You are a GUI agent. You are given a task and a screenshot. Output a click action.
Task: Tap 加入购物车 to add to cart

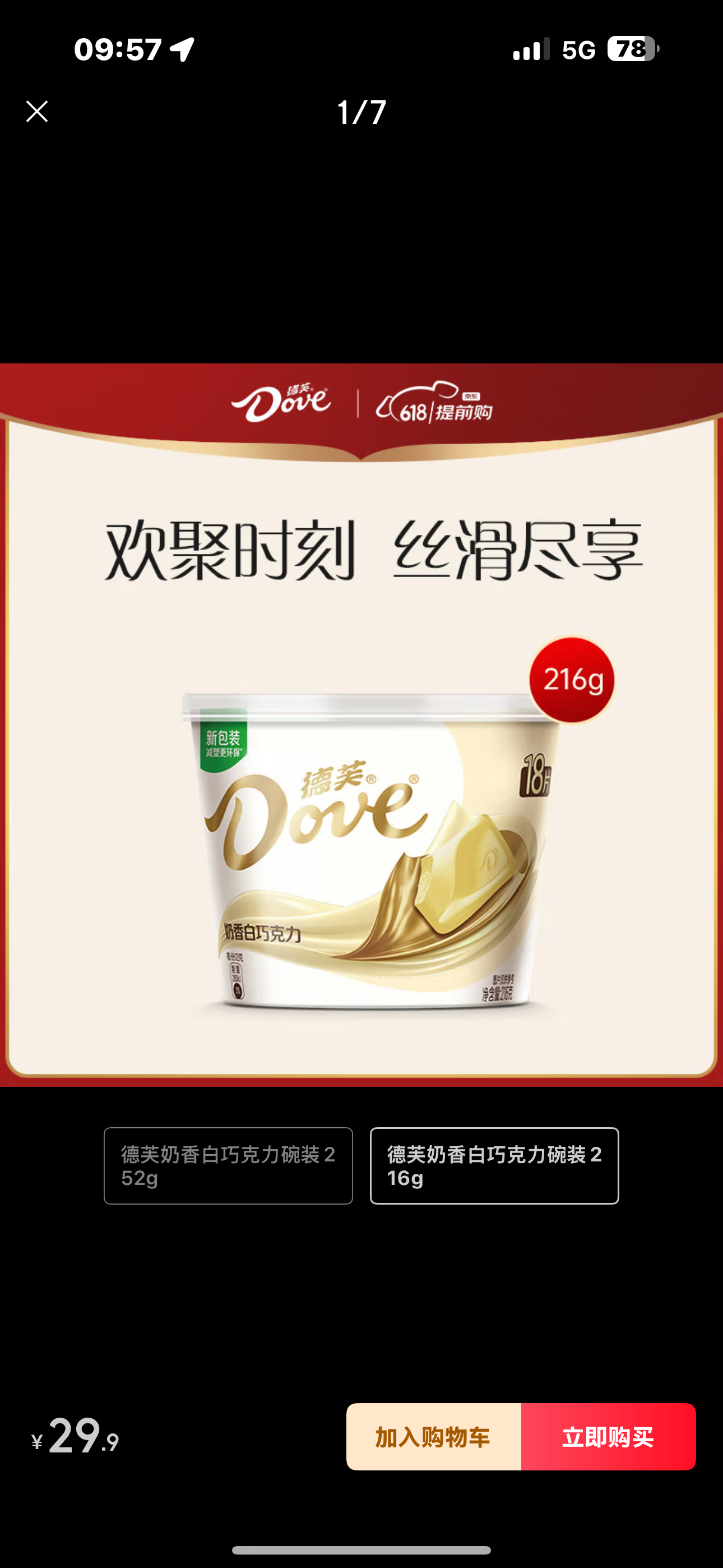click(433, 1437)
